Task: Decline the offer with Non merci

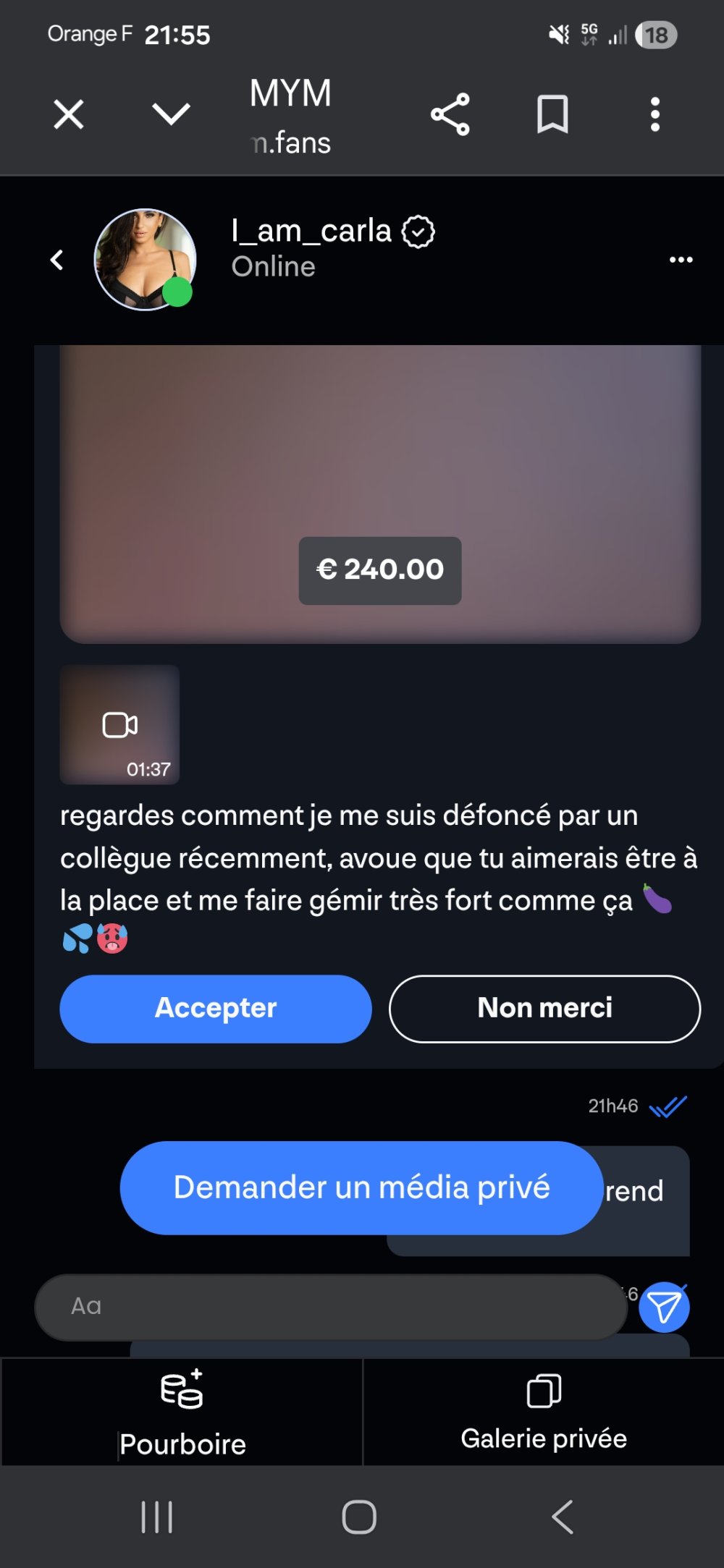Action: point(544,1008)
